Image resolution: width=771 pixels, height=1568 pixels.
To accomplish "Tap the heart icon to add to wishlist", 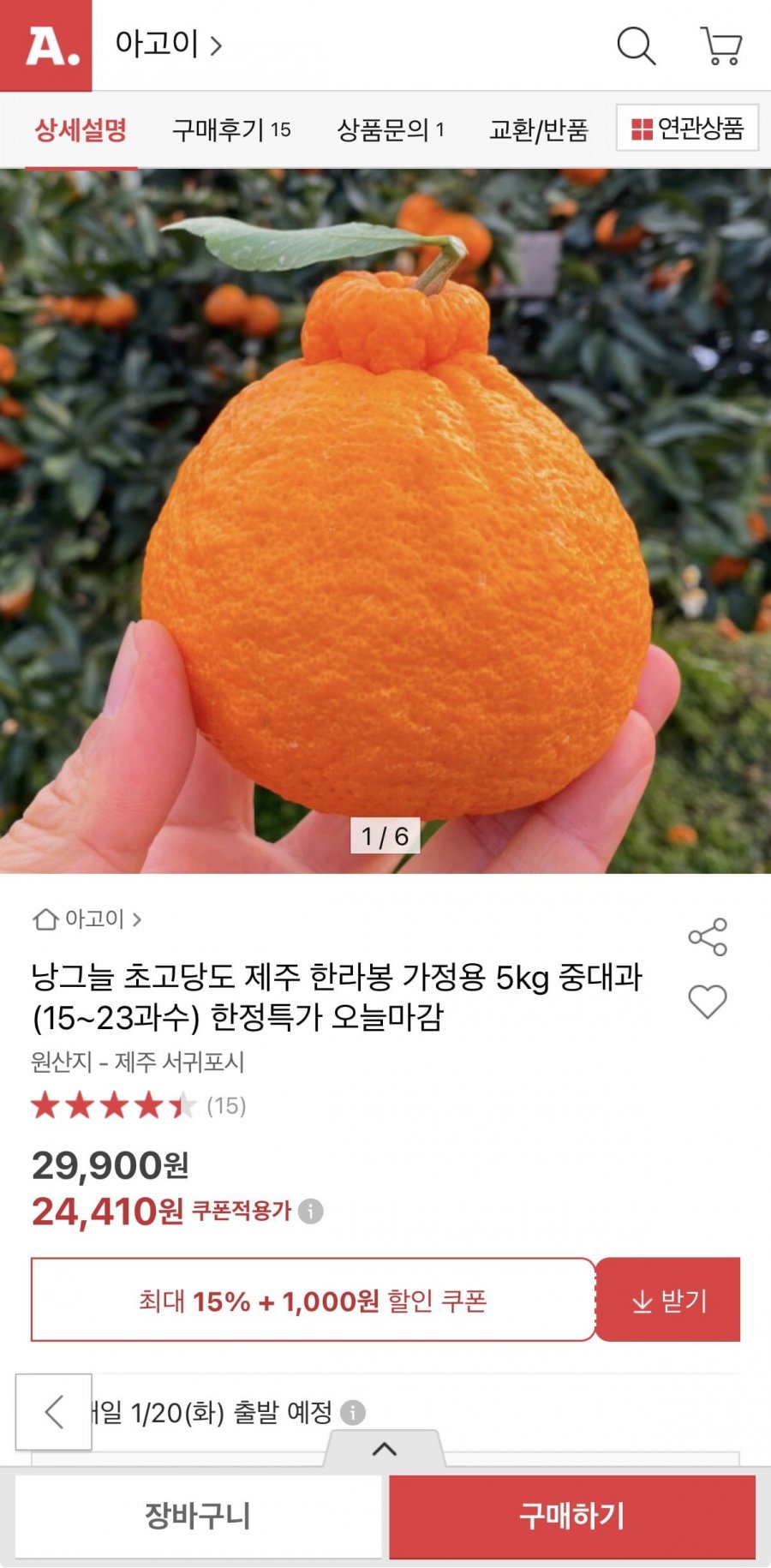I will 709,999.
